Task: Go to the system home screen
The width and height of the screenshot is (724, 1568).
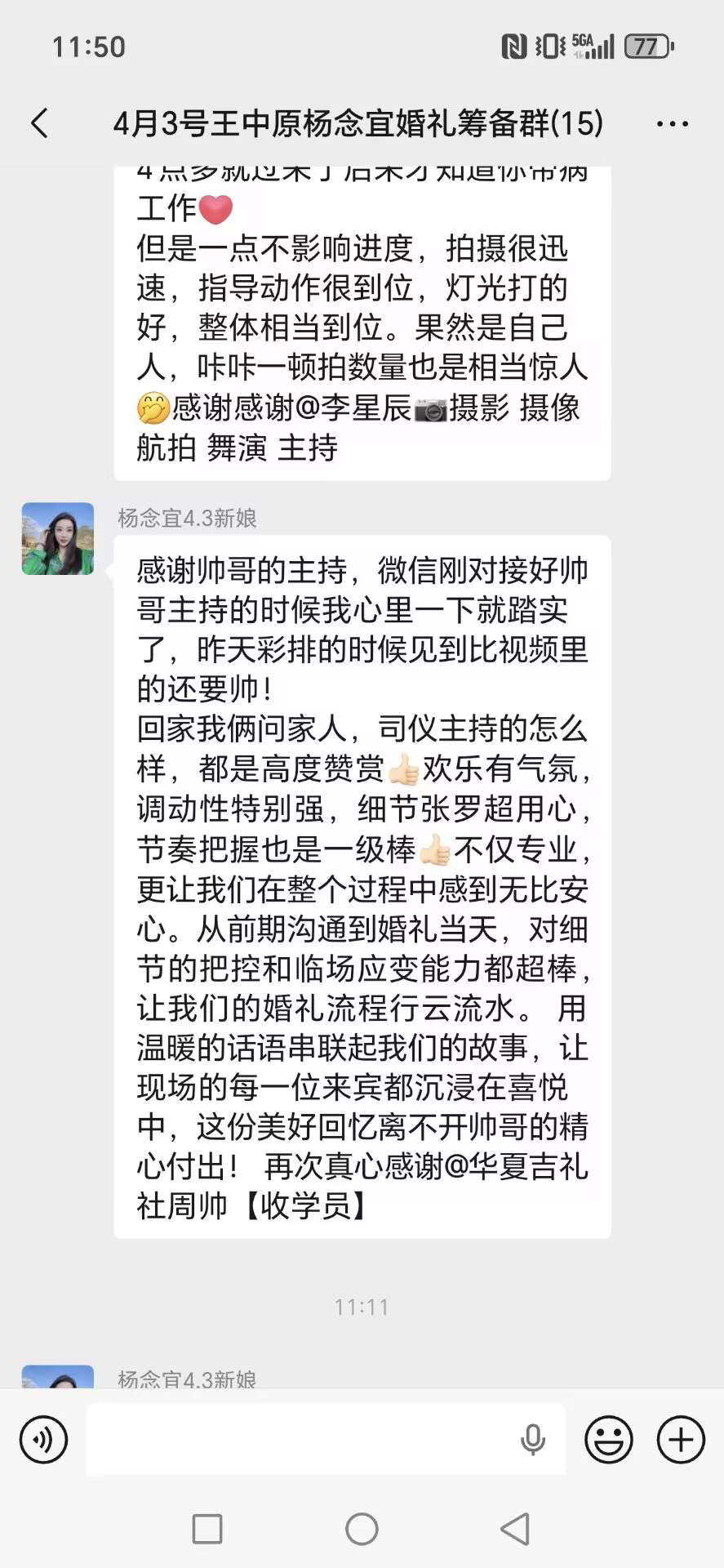Action: tap(362, 1529)
